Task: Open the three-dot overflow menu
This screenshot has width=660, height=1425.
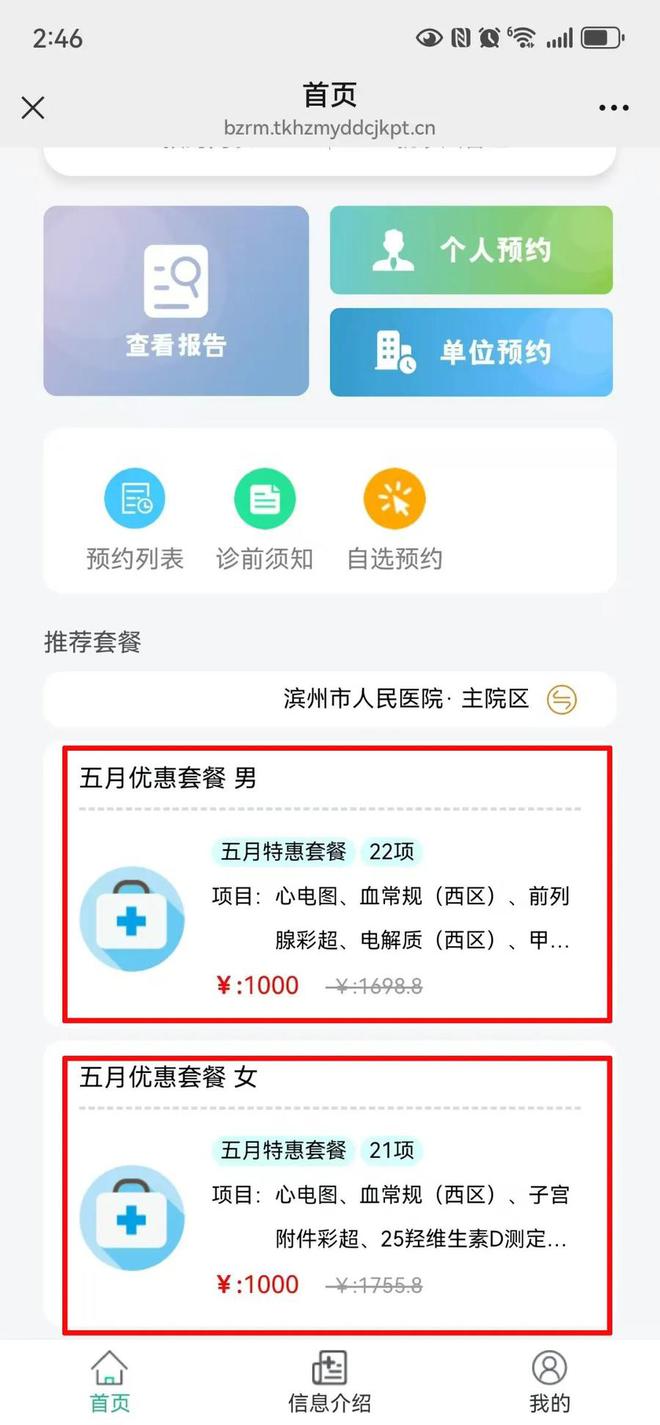Action: click(613, 108)
